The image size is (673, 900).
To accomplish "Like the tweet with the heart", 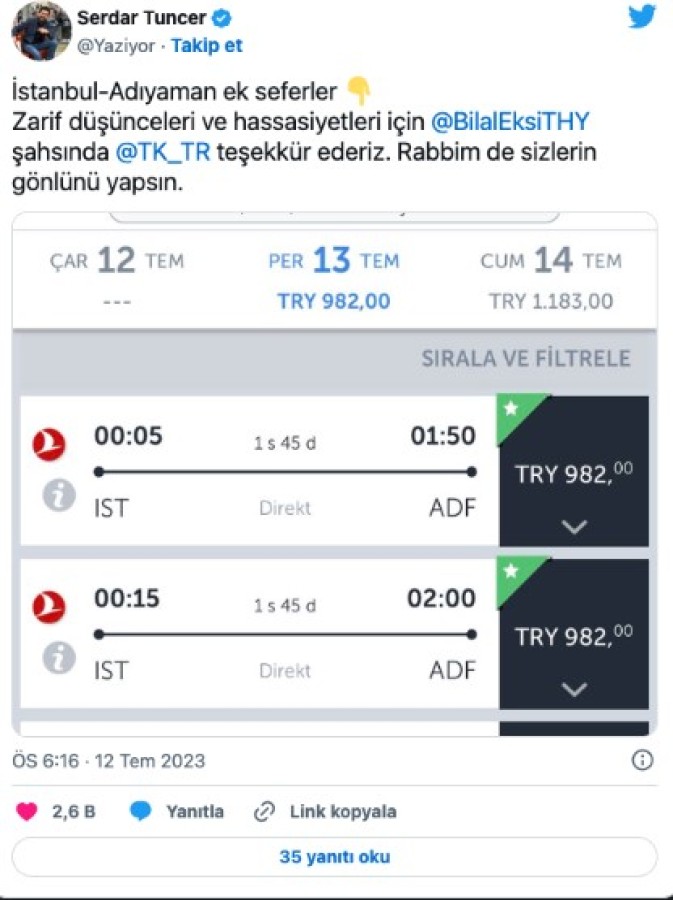I will pyautogui.click(x=27, y=811).
